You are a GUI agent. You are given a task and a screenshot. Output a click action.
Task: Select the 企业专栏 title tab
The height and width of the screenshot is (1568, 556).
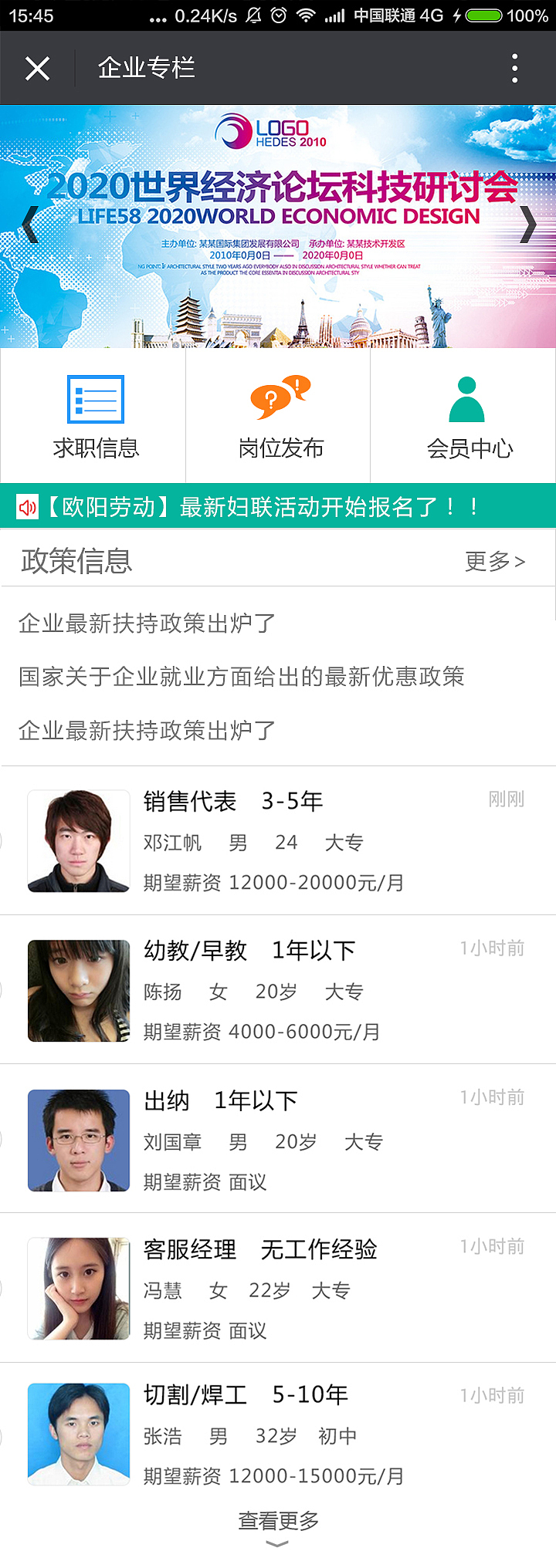click(x=147, y=68)
